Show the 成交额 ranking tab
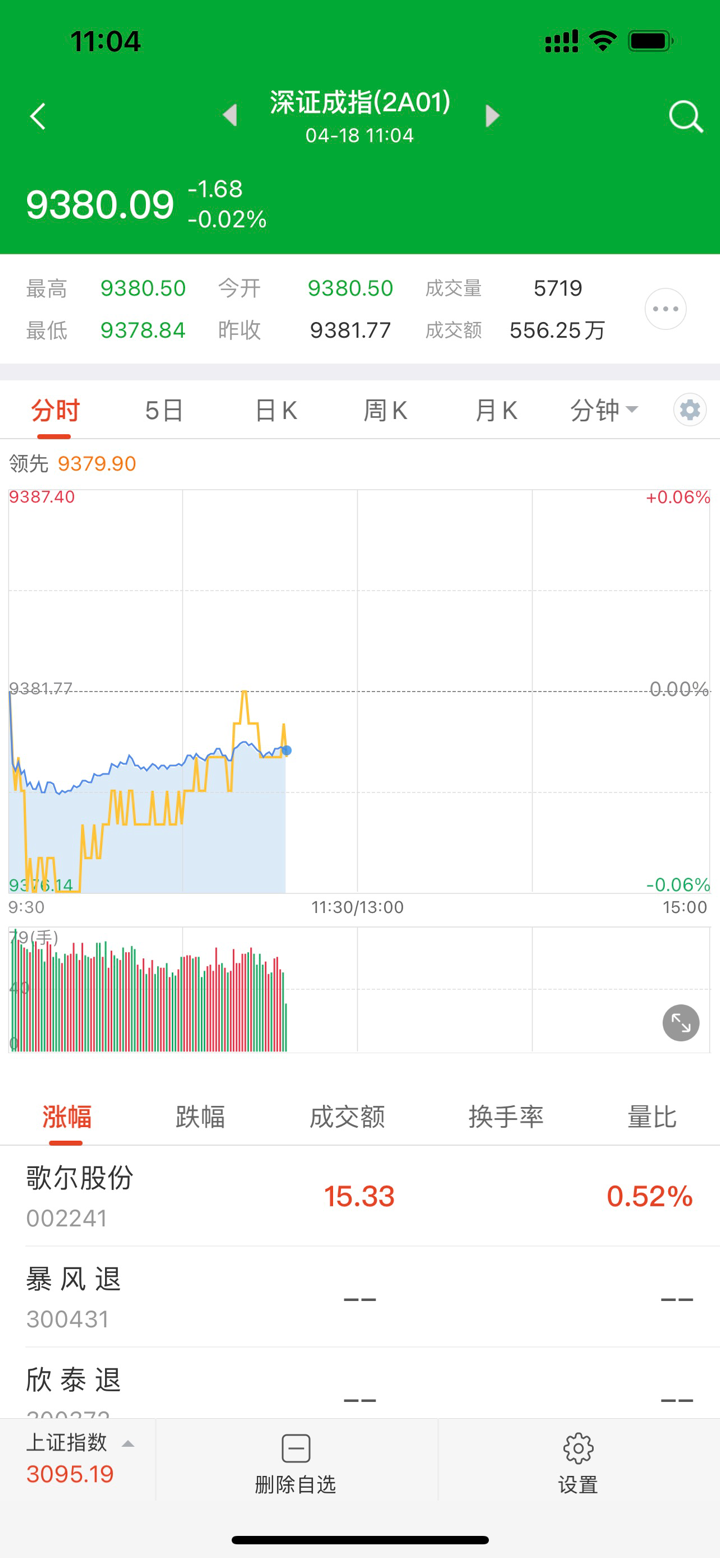 (x=347, y=1117)
